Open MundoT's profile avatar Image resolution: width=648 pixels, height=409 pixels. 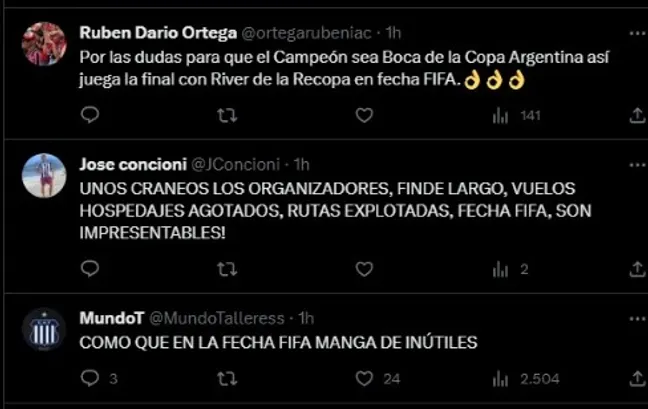(x=44, y=330)
